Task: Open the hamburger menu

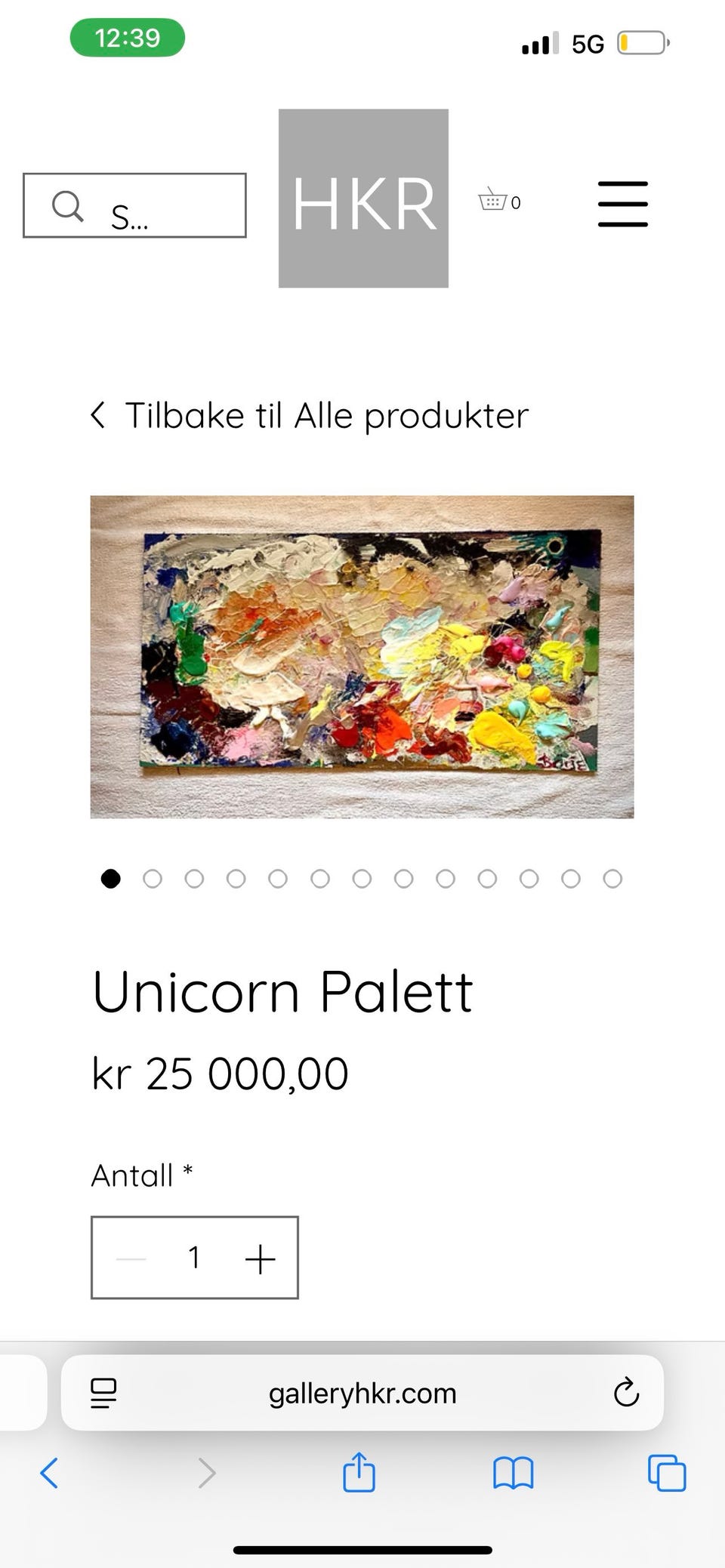Action: 622,204
